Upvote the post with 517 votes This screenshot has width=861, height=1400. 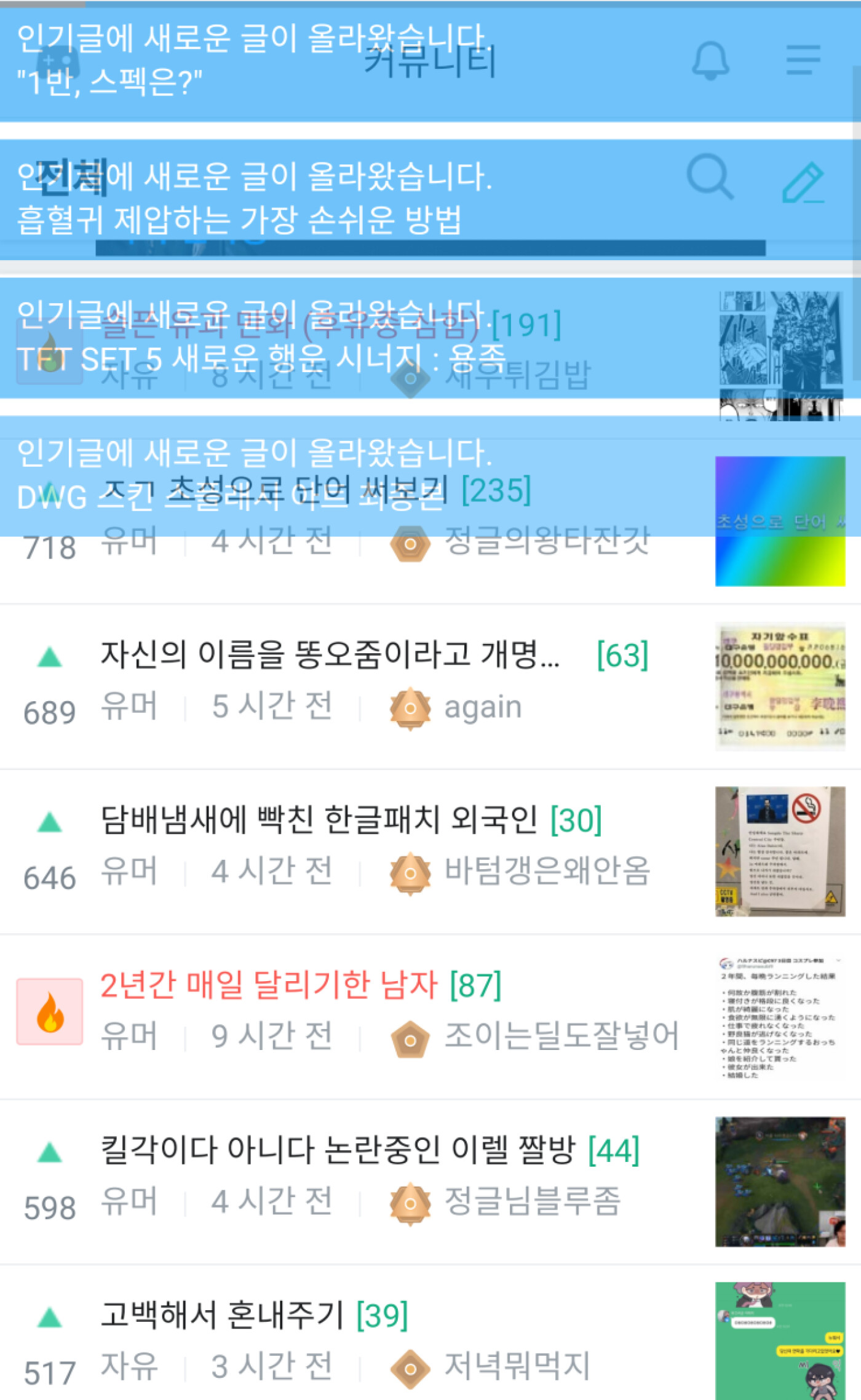coord(50,1317)
